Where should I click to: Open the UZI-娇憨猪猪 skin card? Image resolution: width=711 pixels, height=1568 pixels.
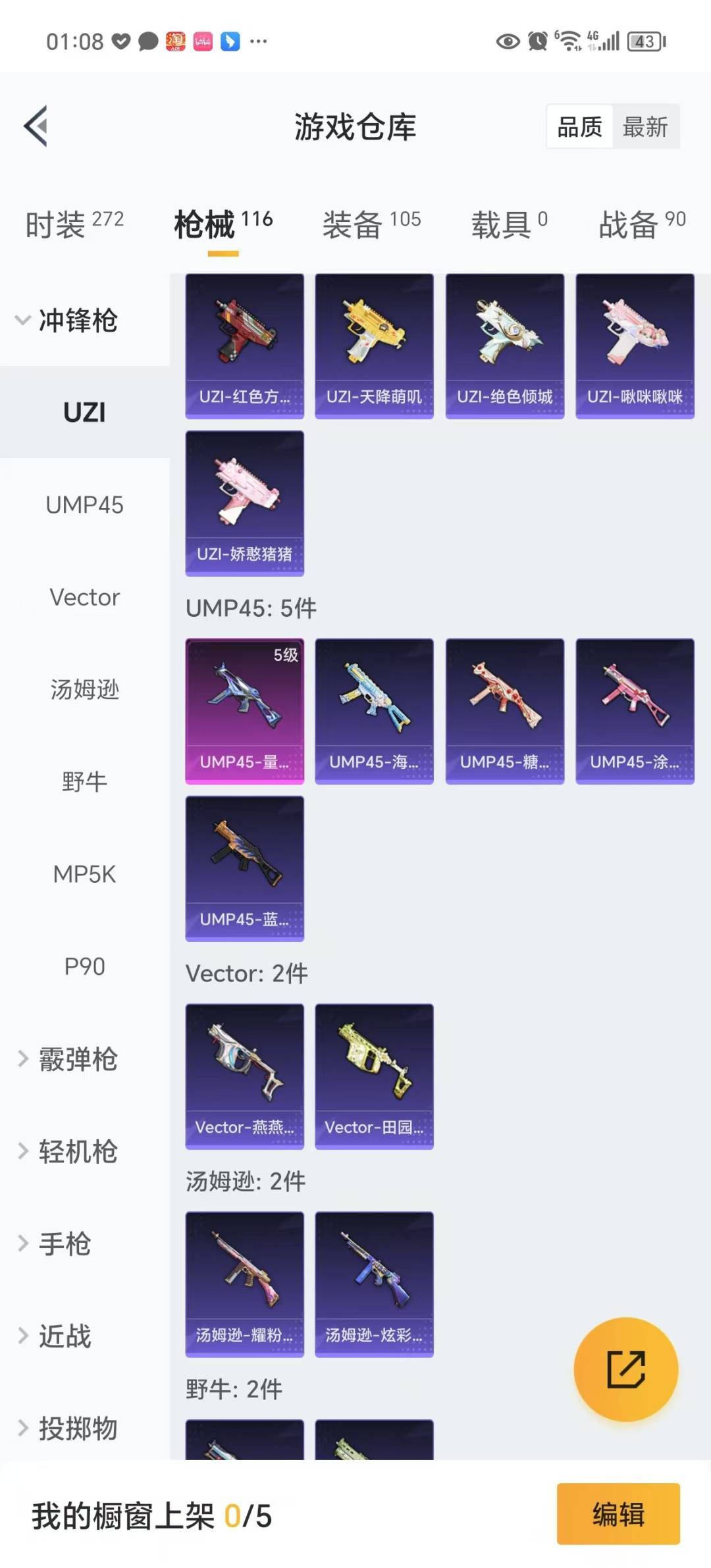244,504
